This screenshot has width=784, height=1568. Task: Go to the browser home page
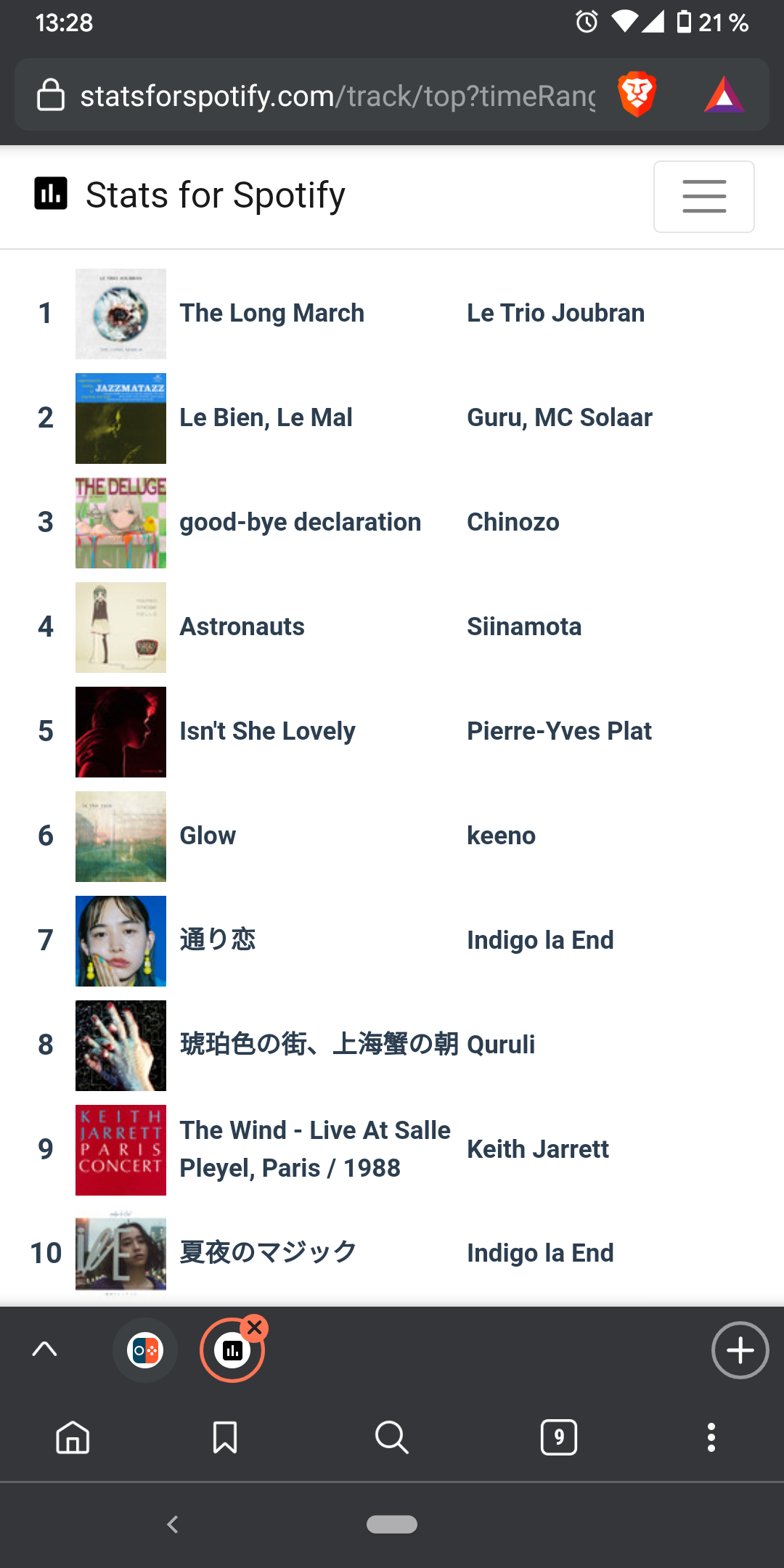tap(73, 1437)
